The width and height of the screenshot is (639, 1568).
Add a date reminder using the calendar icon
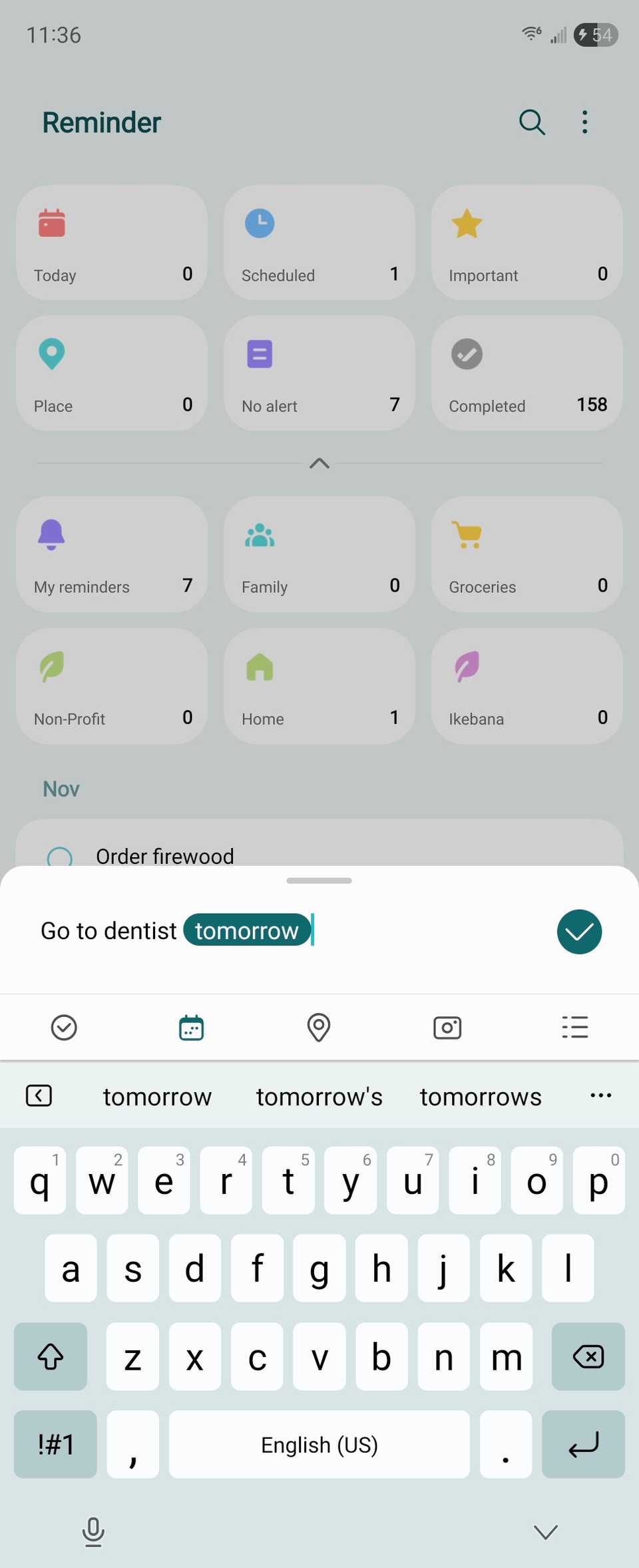(x=191, y=1027)
